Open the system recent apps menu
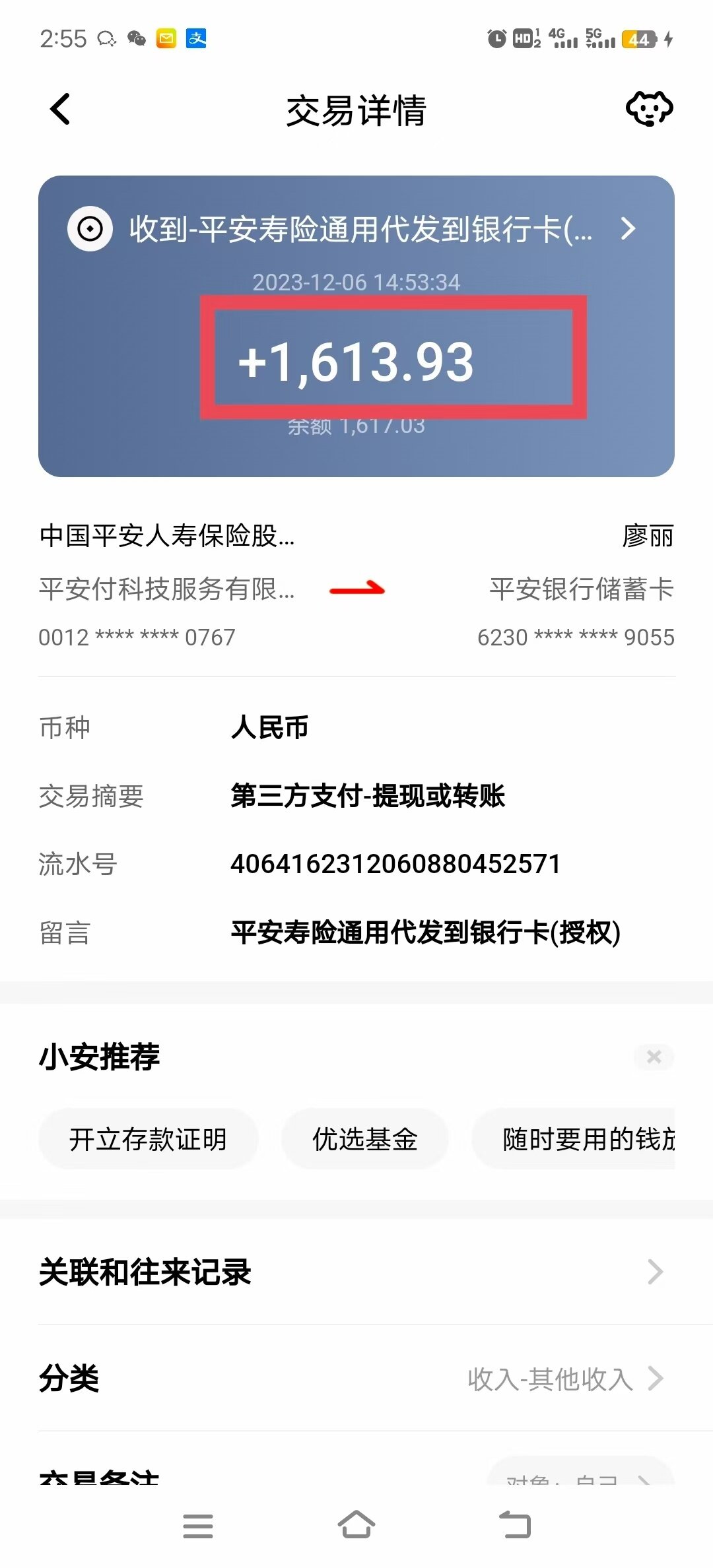Screen dimensions: 713x1568 pyautogui.click(x=197, y=1525)
